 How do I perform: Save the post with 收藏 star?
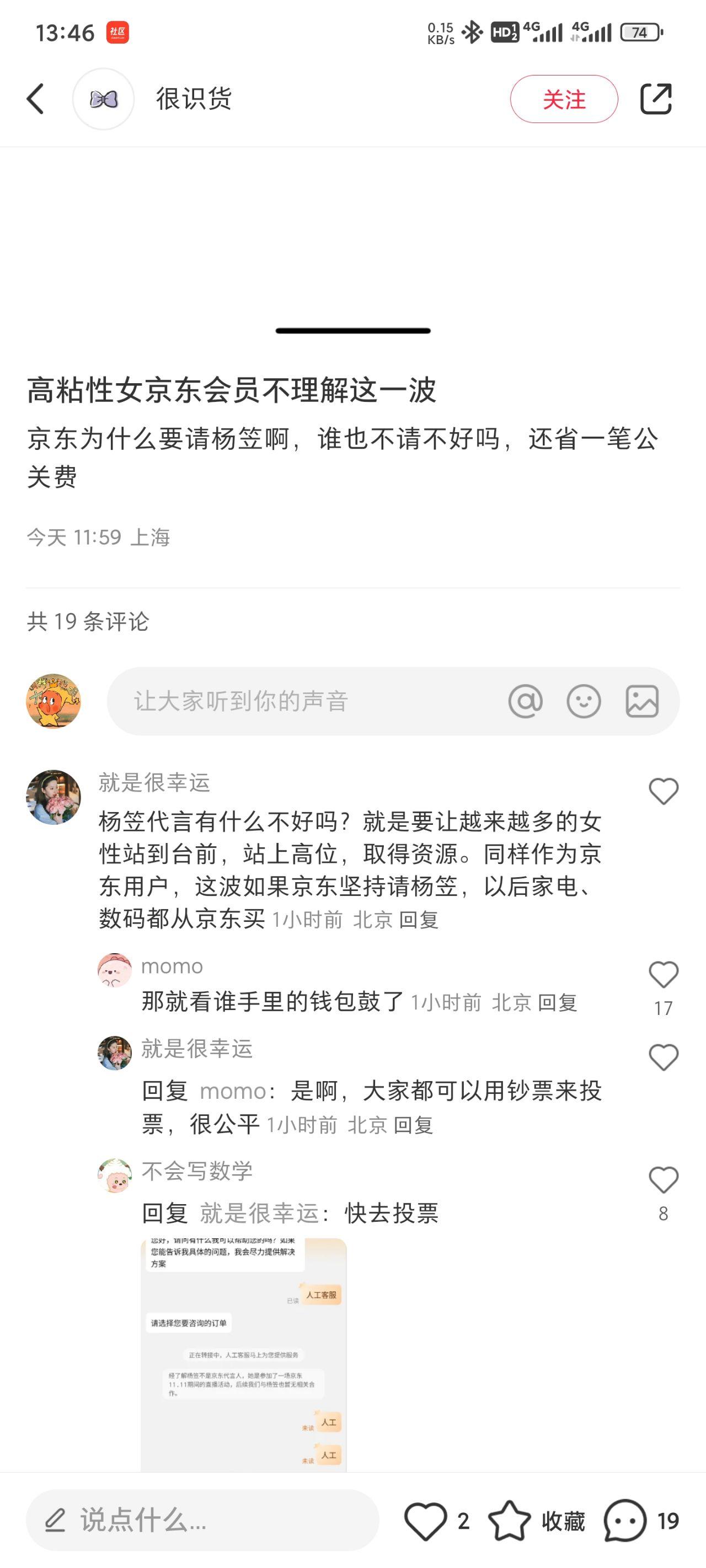510,1521
